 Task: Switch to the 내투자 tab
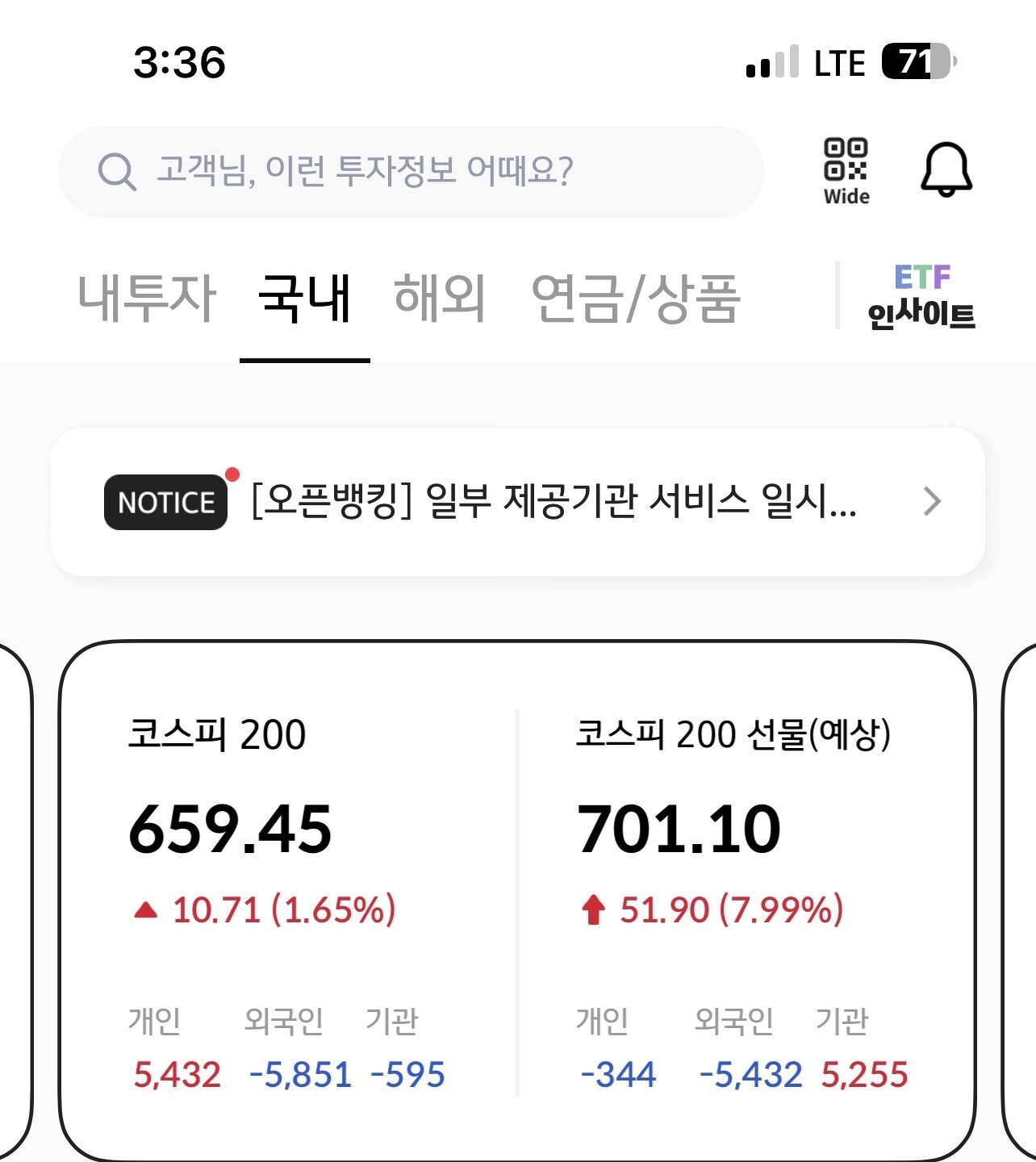click(147, 298)
